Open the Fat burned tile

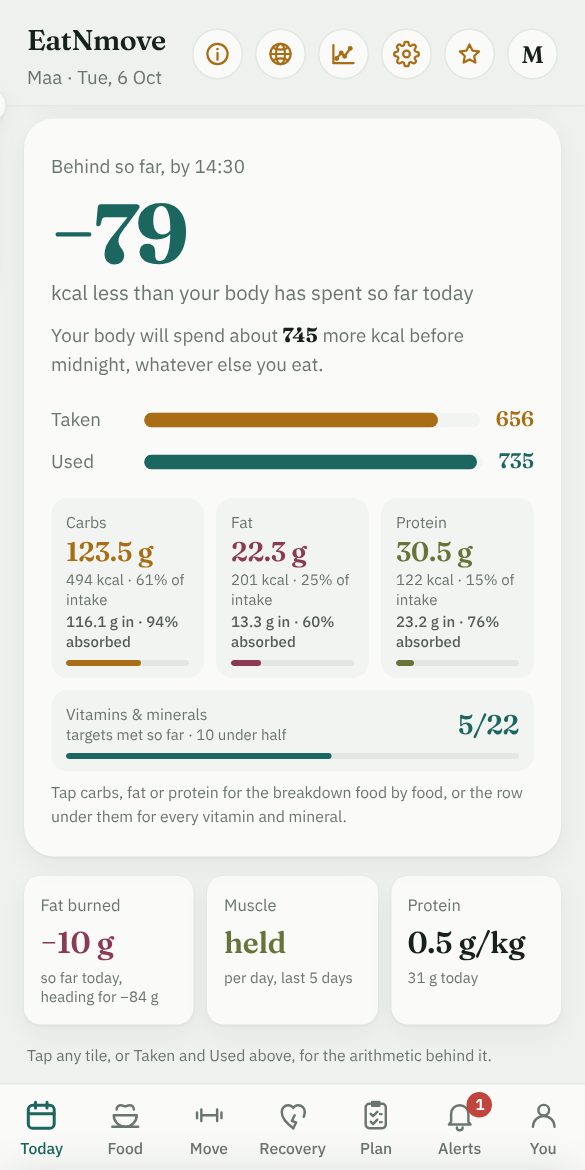pyautogui.click(x=109, y=950)
